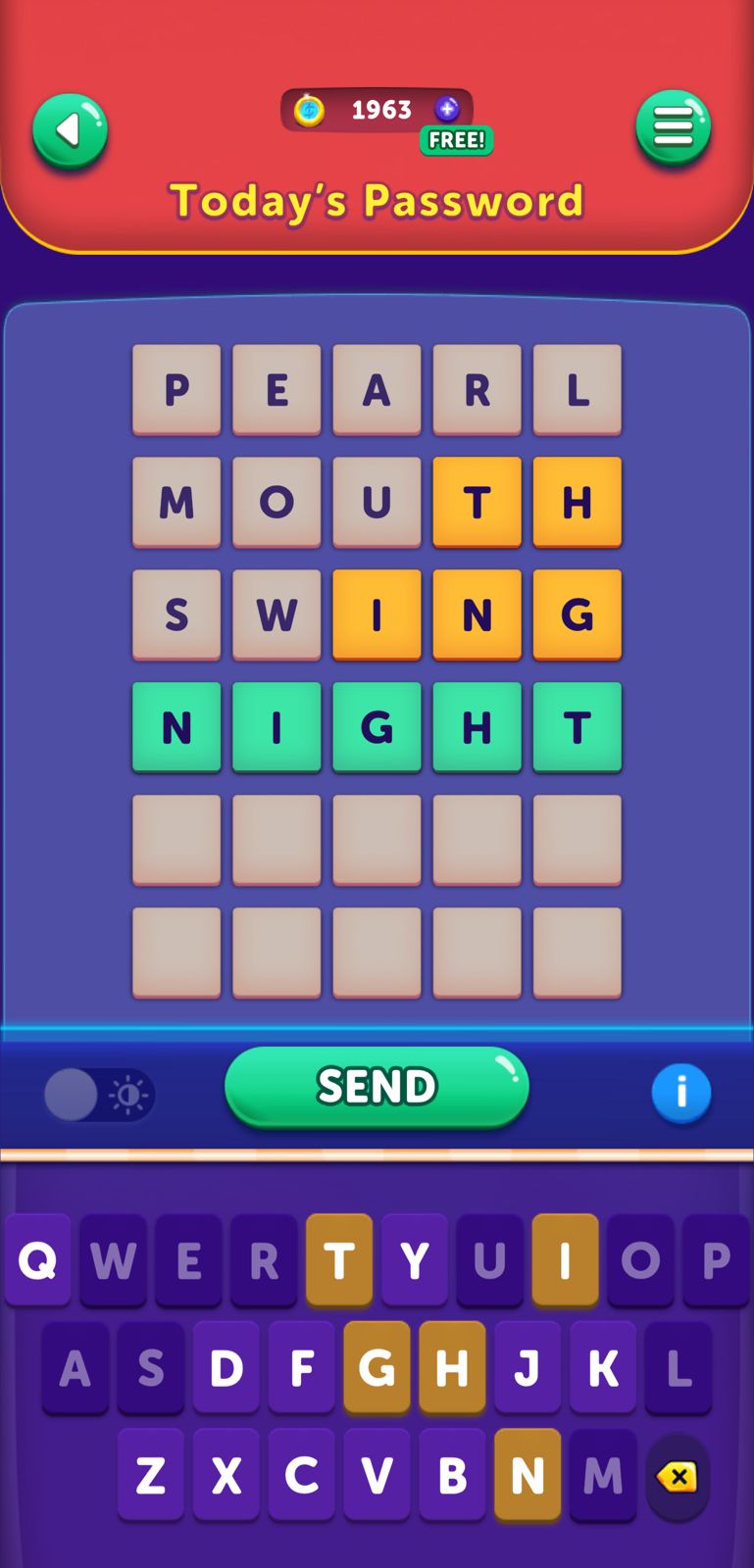Screen dimensions: 754x1568
Task: Delete the last letter with backspace
Action: pyautogui.click(x=678, y=1476)
